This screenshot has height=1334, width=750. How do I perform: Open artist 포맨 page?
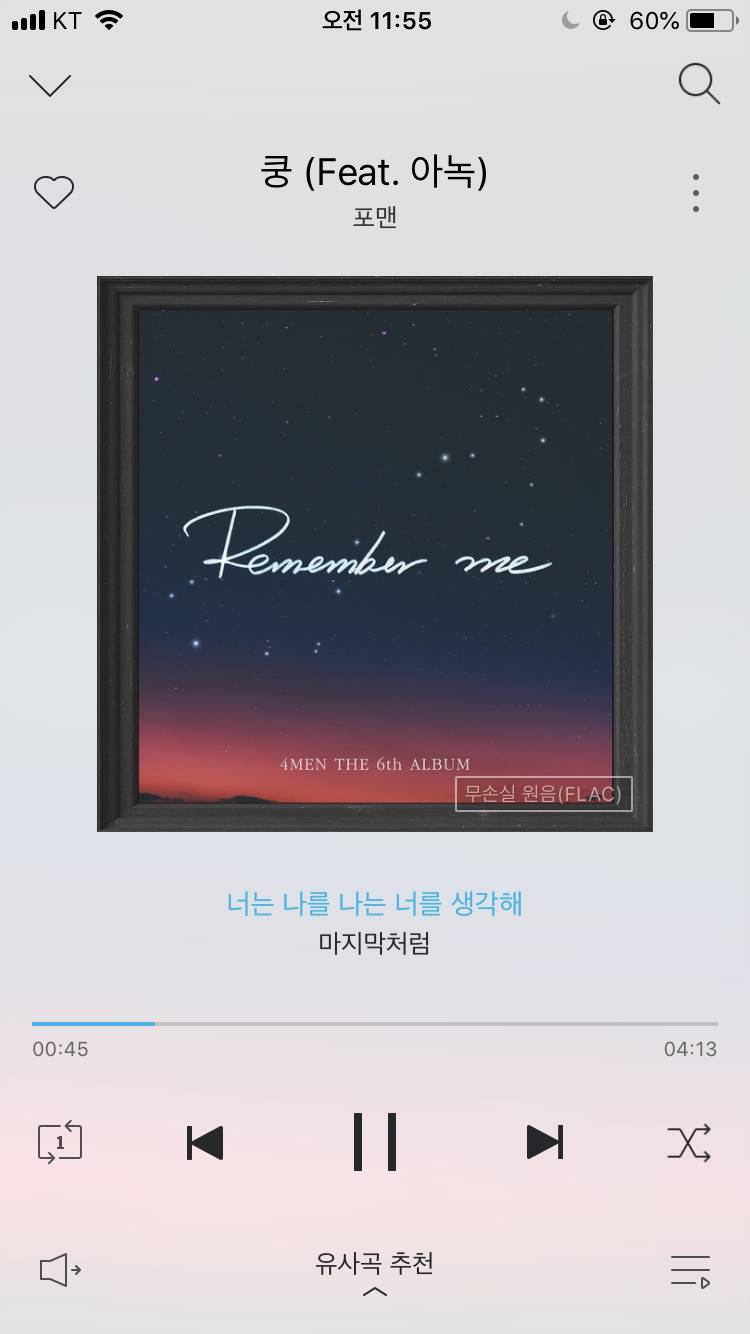coord(375,217)
